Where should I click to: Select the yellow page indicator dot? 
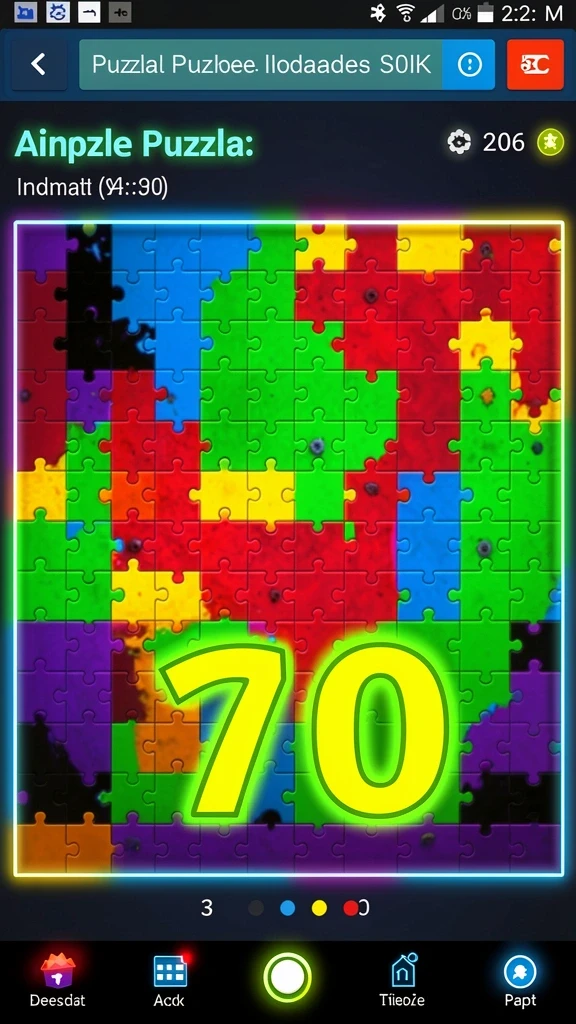point(319,908)
